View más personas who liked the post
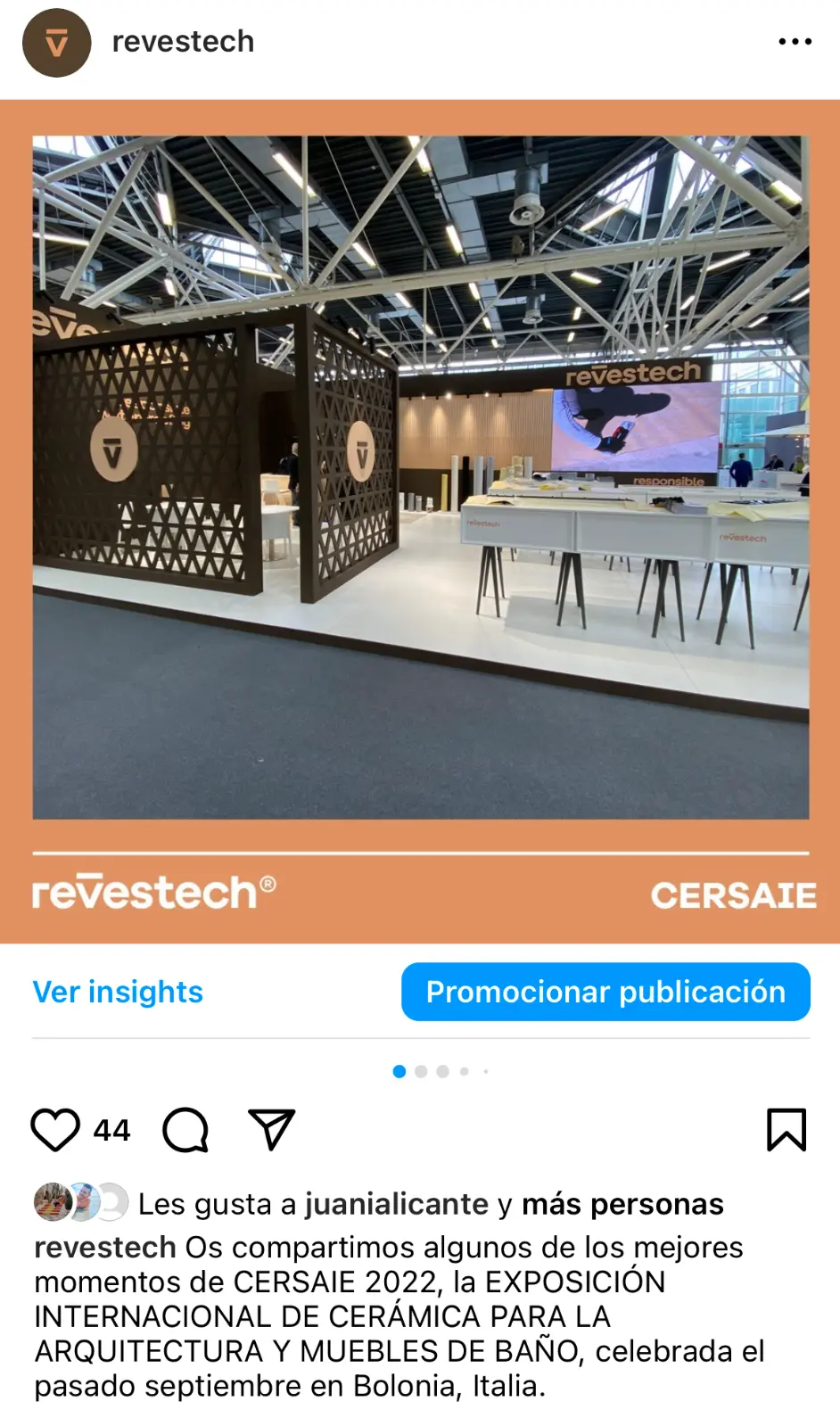Viewport: 840px width, 1418px height. (622, 1204)
